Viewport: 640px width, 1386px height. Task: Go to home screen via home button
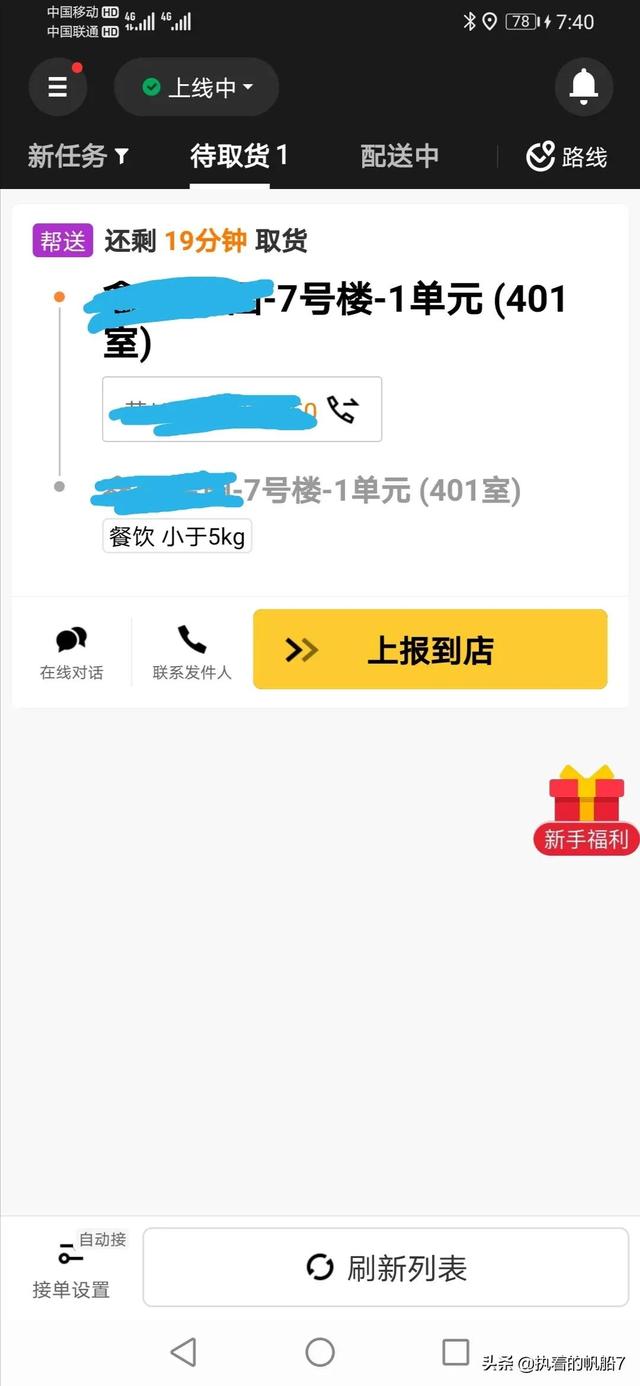pyautogui.click(x=320, y=1353)
